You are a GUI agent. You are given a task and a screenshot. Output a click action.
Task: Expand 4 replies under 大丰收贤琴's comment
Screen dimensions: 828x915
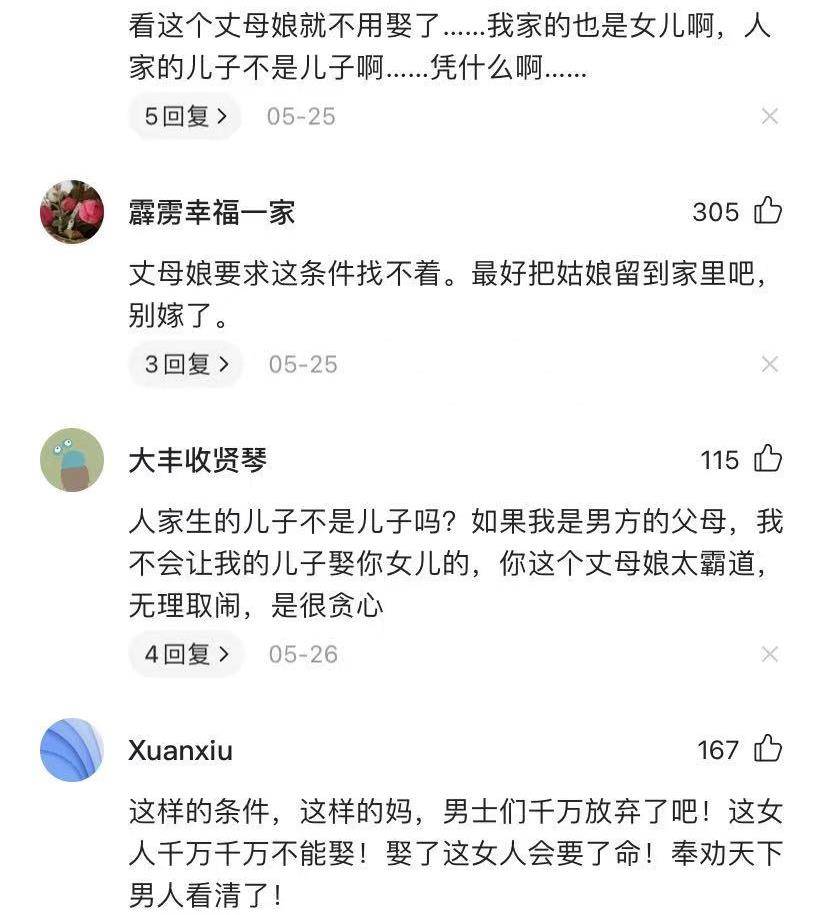pyautogui.click(x=183, y=654)
